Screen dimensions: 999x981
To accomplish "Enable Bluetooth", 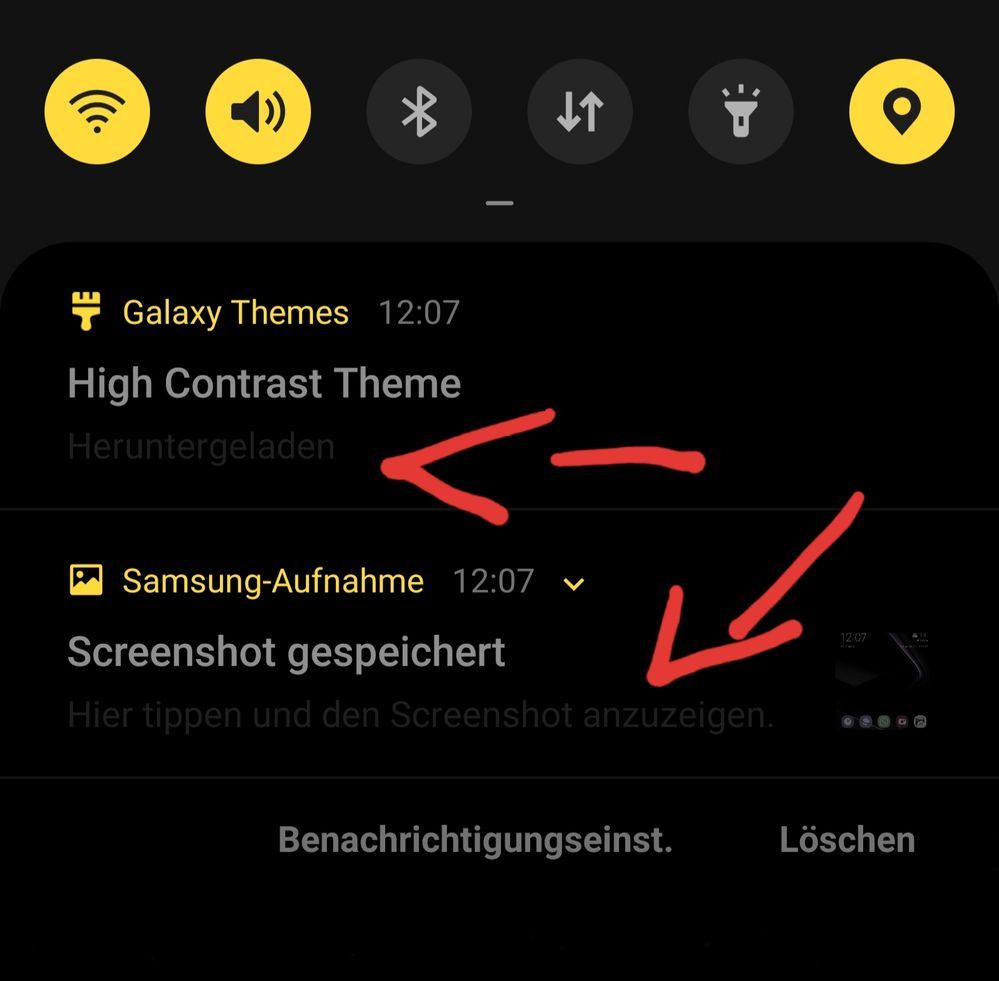I will 419,110.
